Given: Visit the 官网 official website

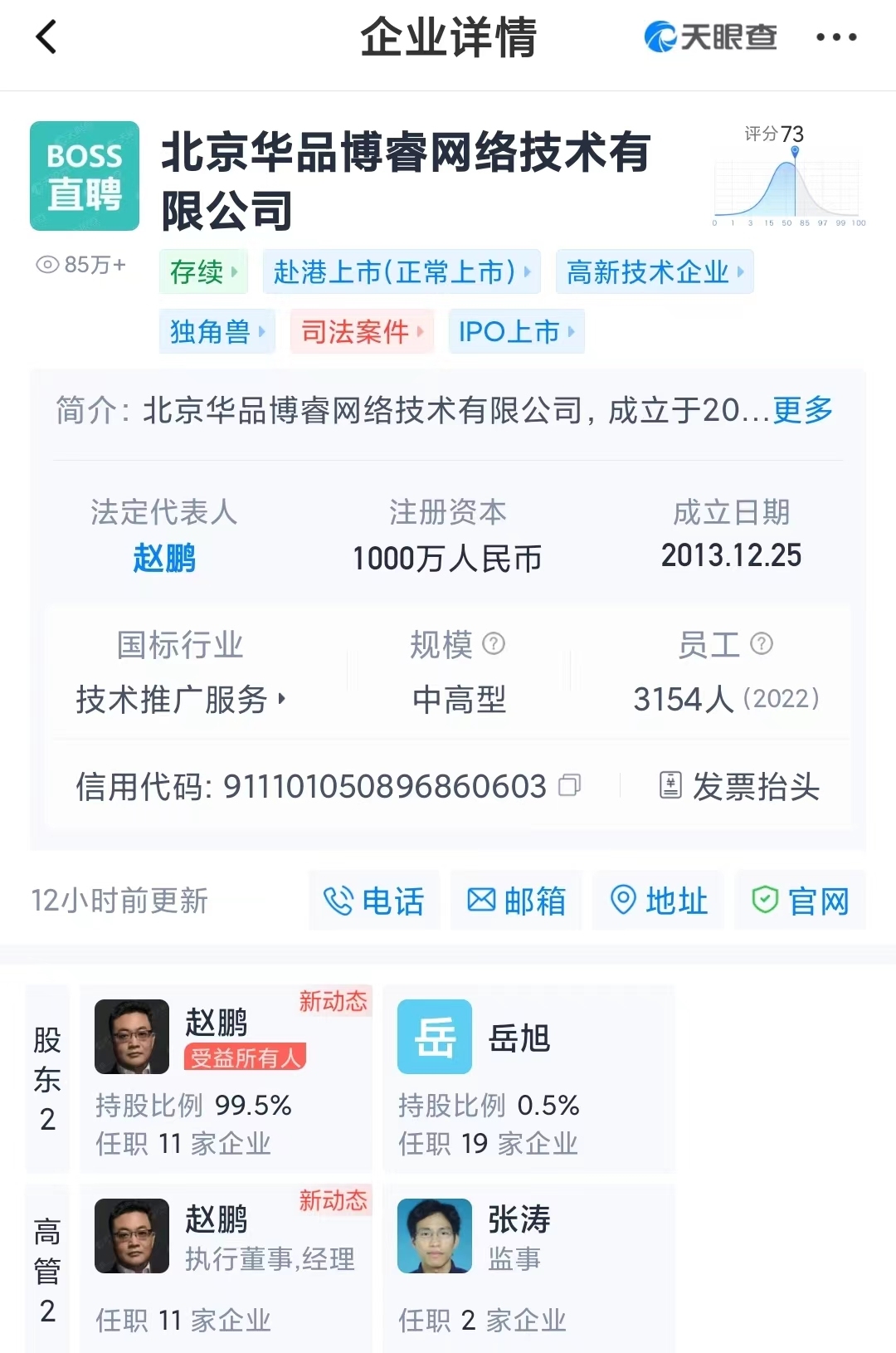Looking at the screenshot, I should 800,901.
